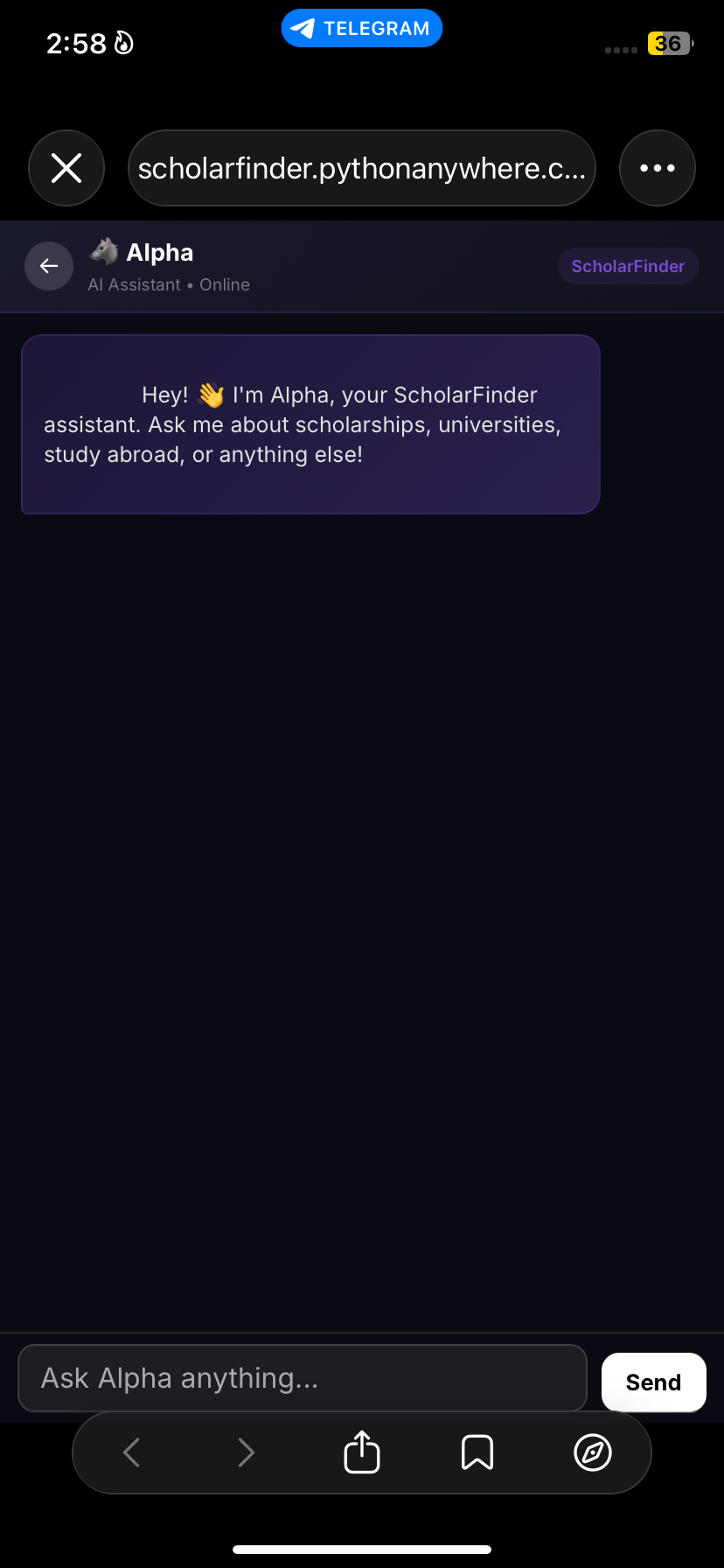The width and height of the screenshot is (724, 1568).
Task: Focus the Ask Alpha anything field
Action: (302, 1378)
